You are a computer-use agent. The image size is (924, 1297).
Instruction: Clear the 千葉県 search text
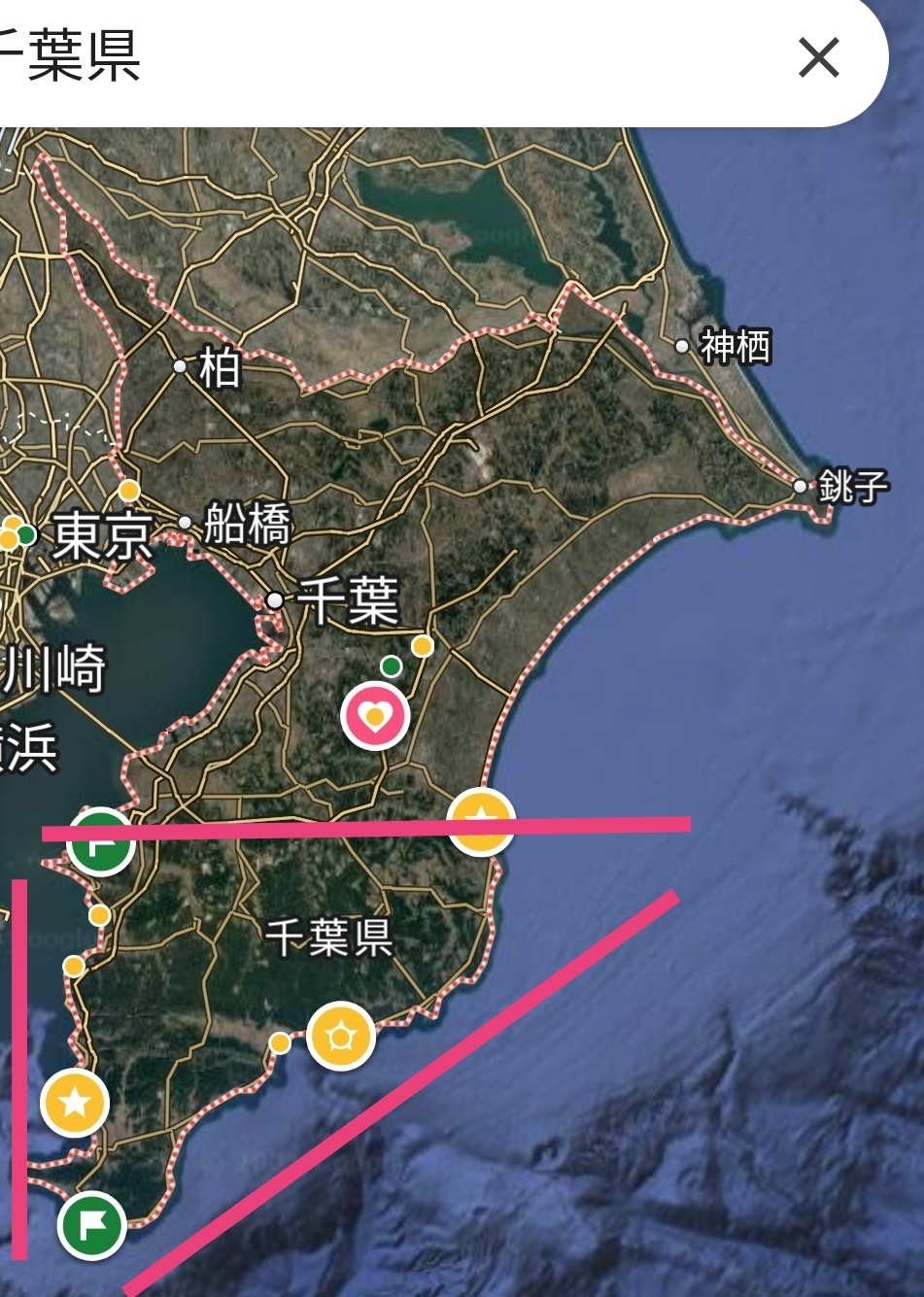(818, 58)
